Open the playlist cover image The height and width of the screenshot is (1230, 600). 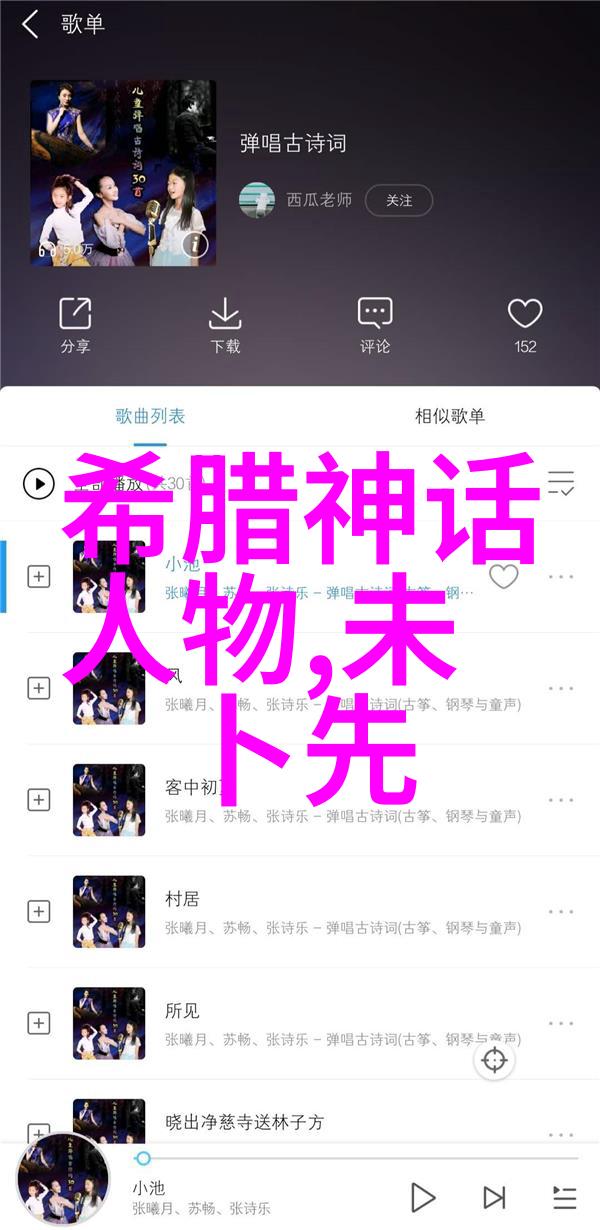[122, 173]
